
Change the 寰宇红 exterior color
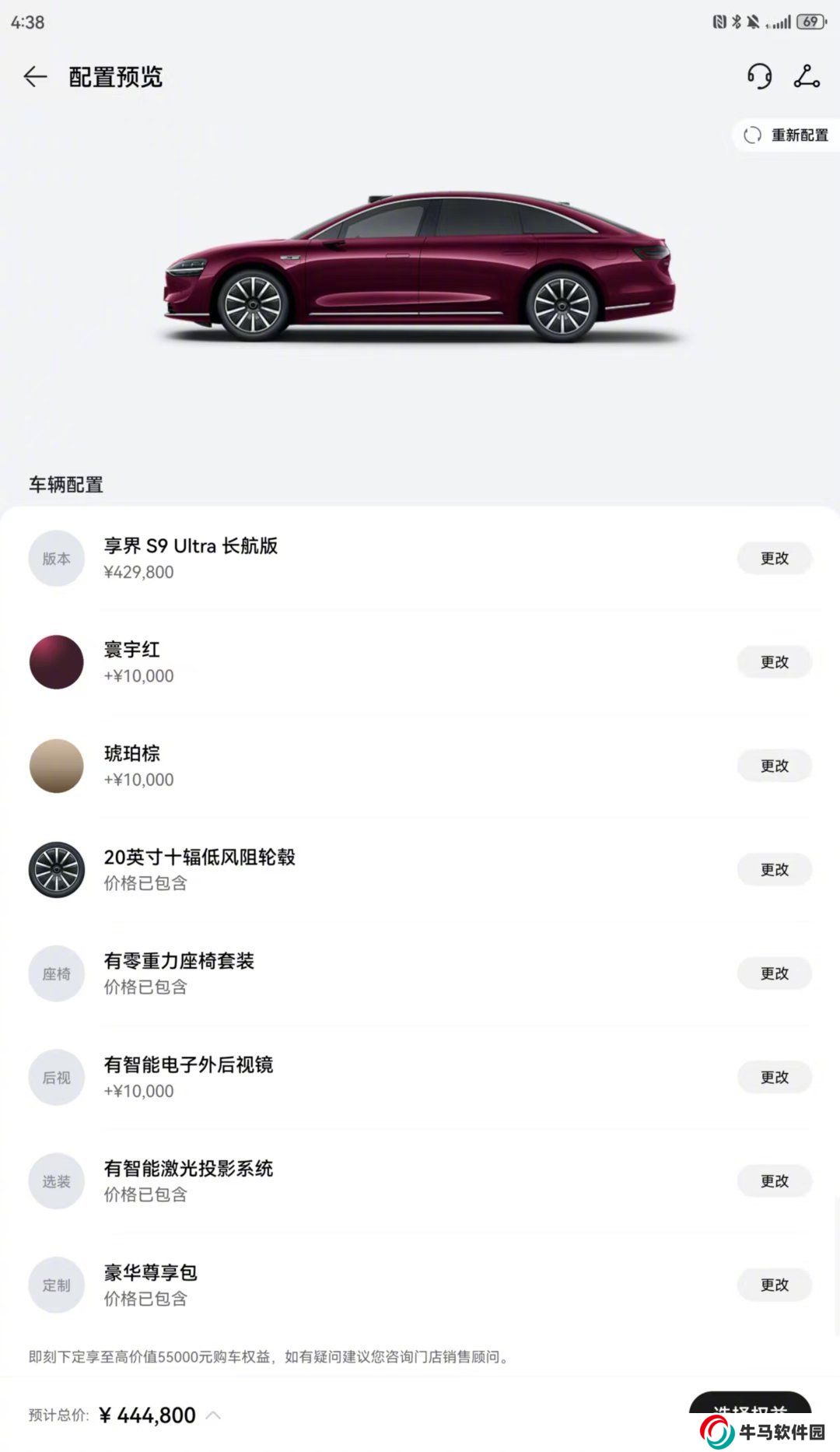coord(774,662)
